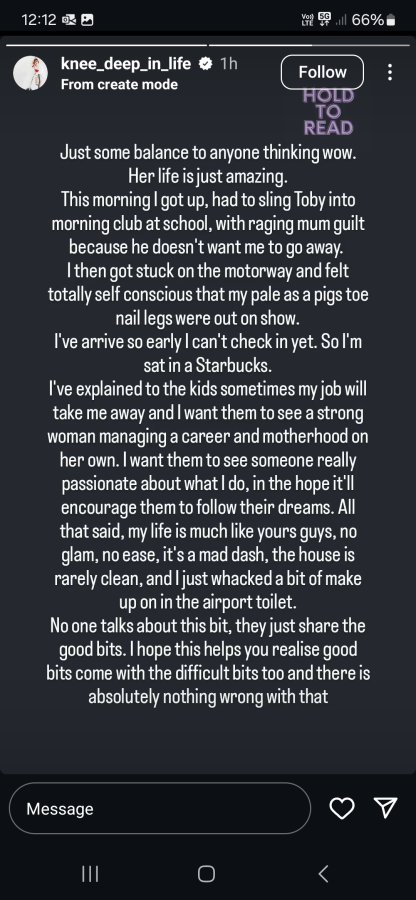Follow knee_deep_in_life
416x900 pixels.
pos(322,72)
